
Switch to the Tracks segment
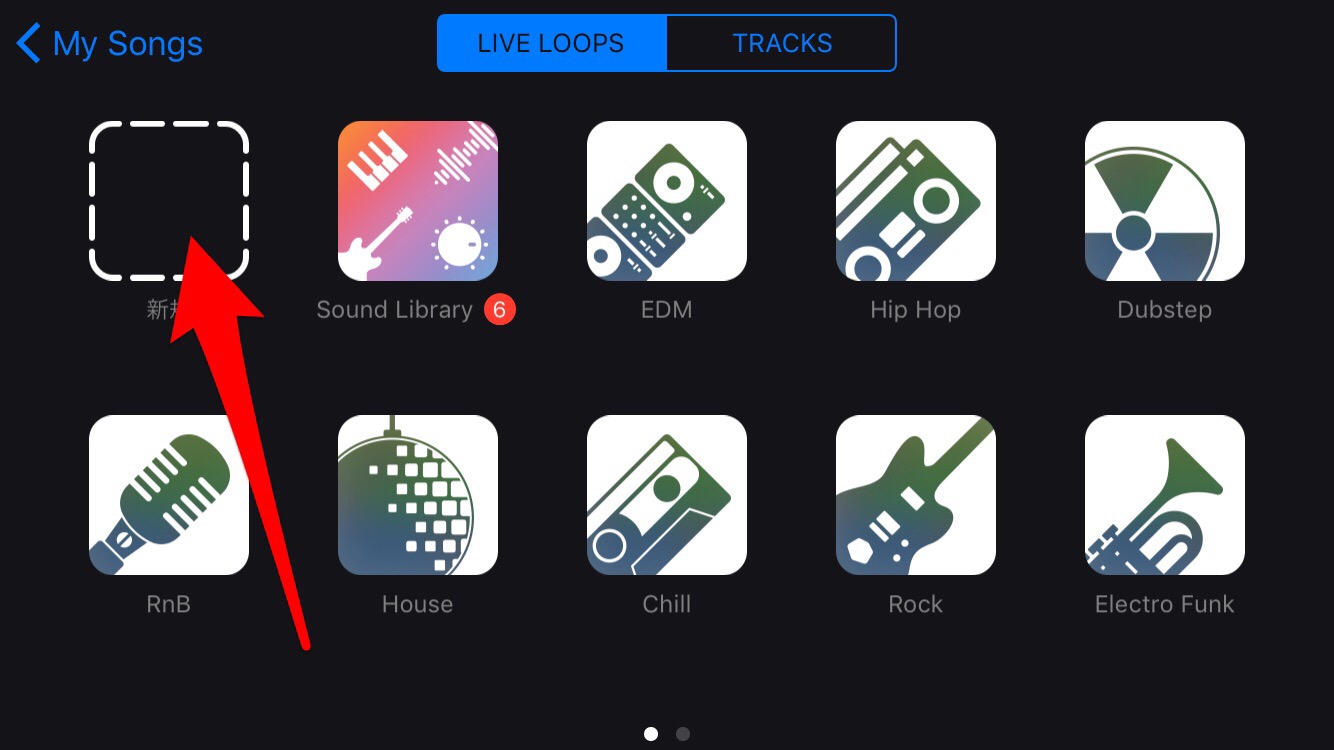[781, 44]
